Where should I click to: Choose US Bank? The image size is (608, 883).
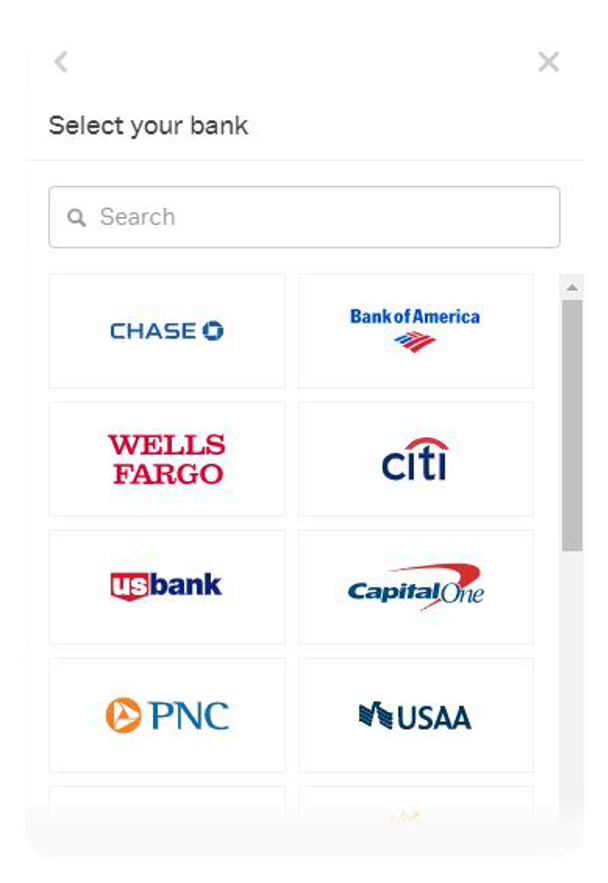[167, 587]
